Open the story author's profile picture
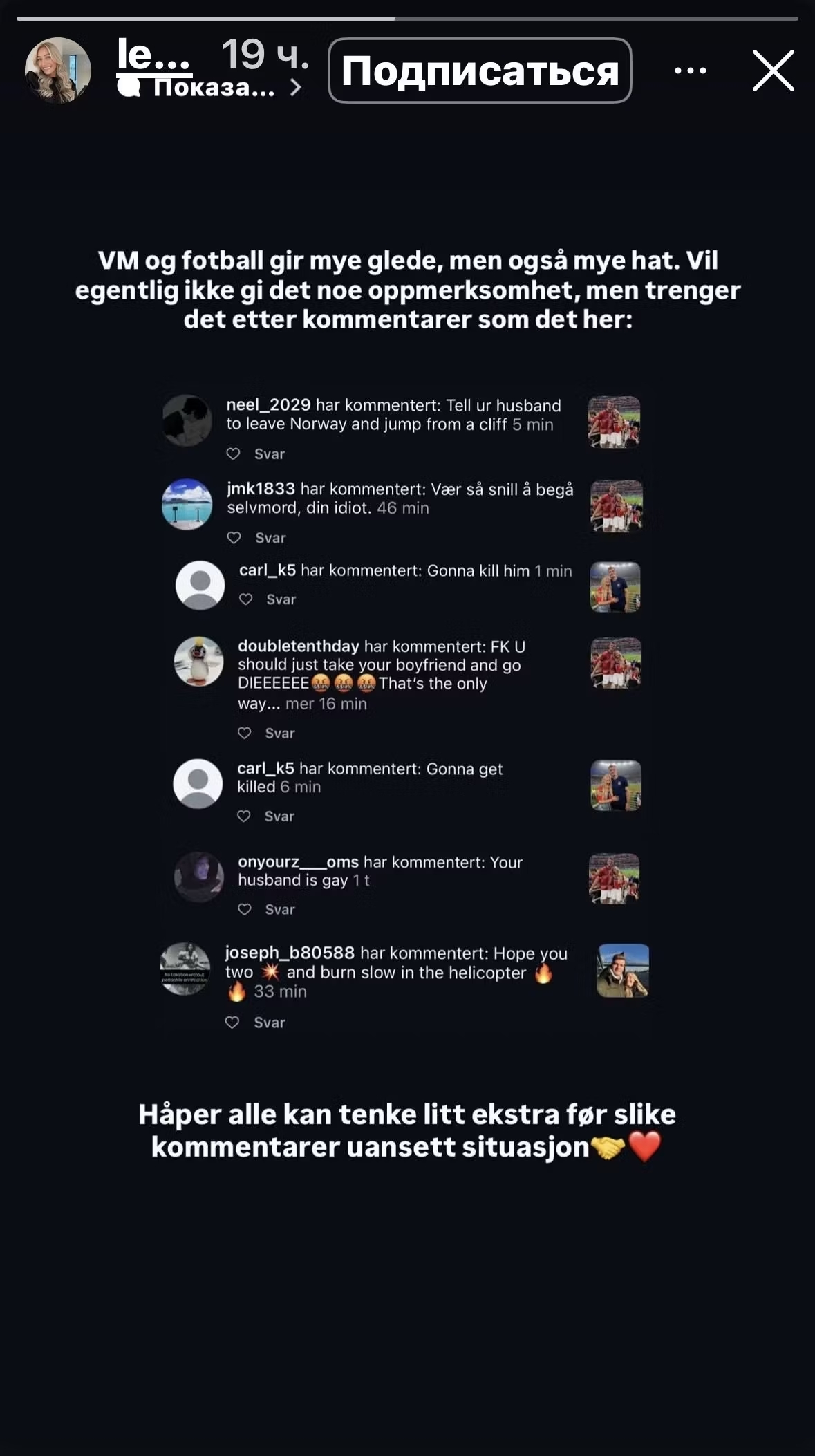The width and height of the screenshot is (815, 1456). pyautogui.click(x=58, y=71)
